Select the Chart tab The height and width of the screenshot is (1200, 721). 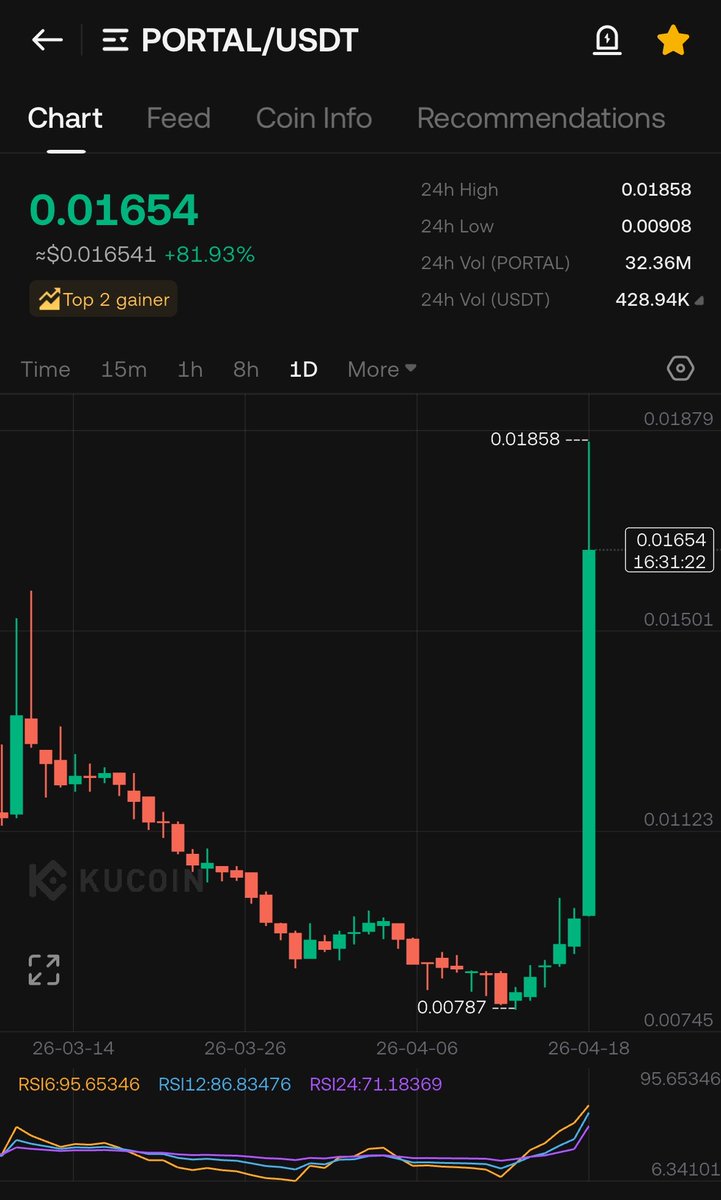[65, 118]
